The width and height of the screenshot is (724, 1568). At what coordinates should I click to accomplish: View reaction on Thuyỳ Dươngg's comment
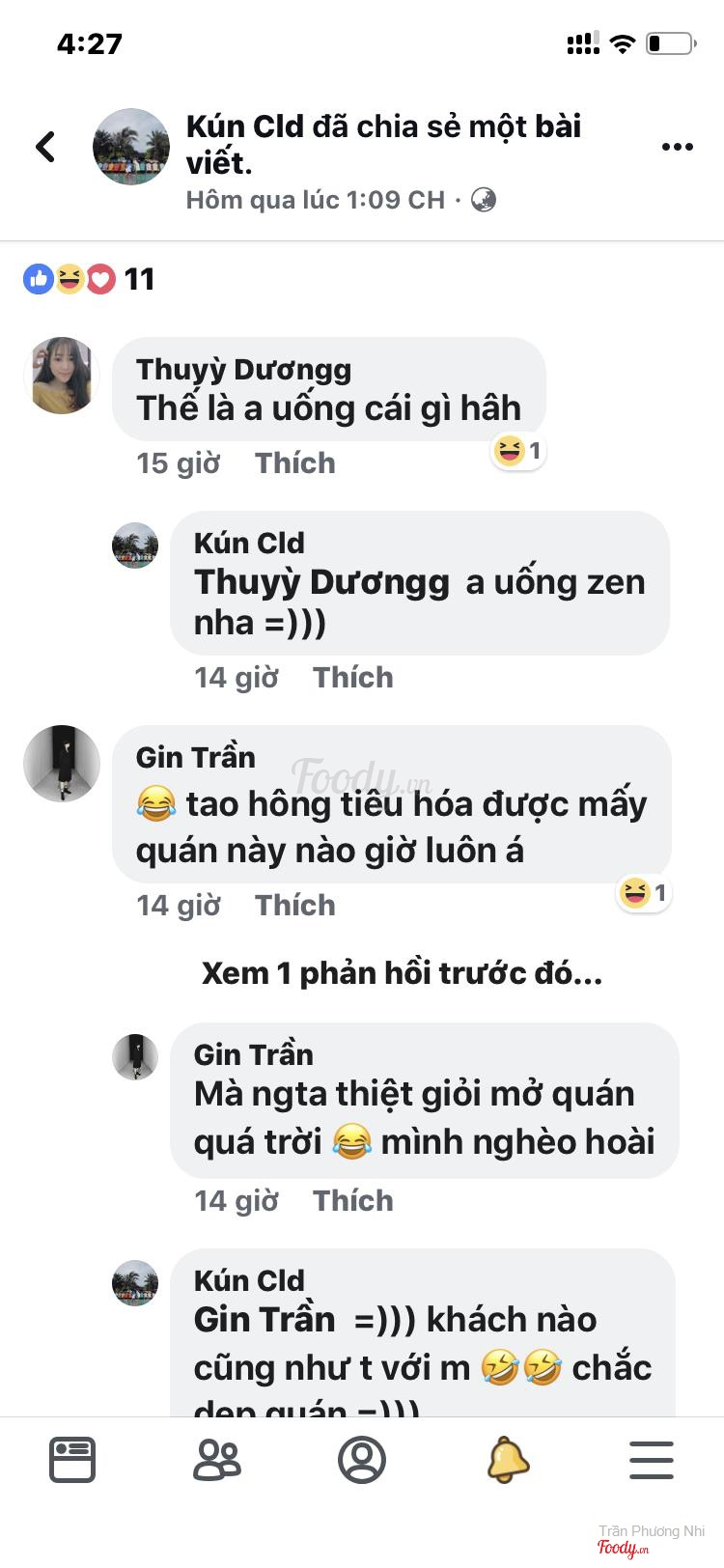point(518,451)
